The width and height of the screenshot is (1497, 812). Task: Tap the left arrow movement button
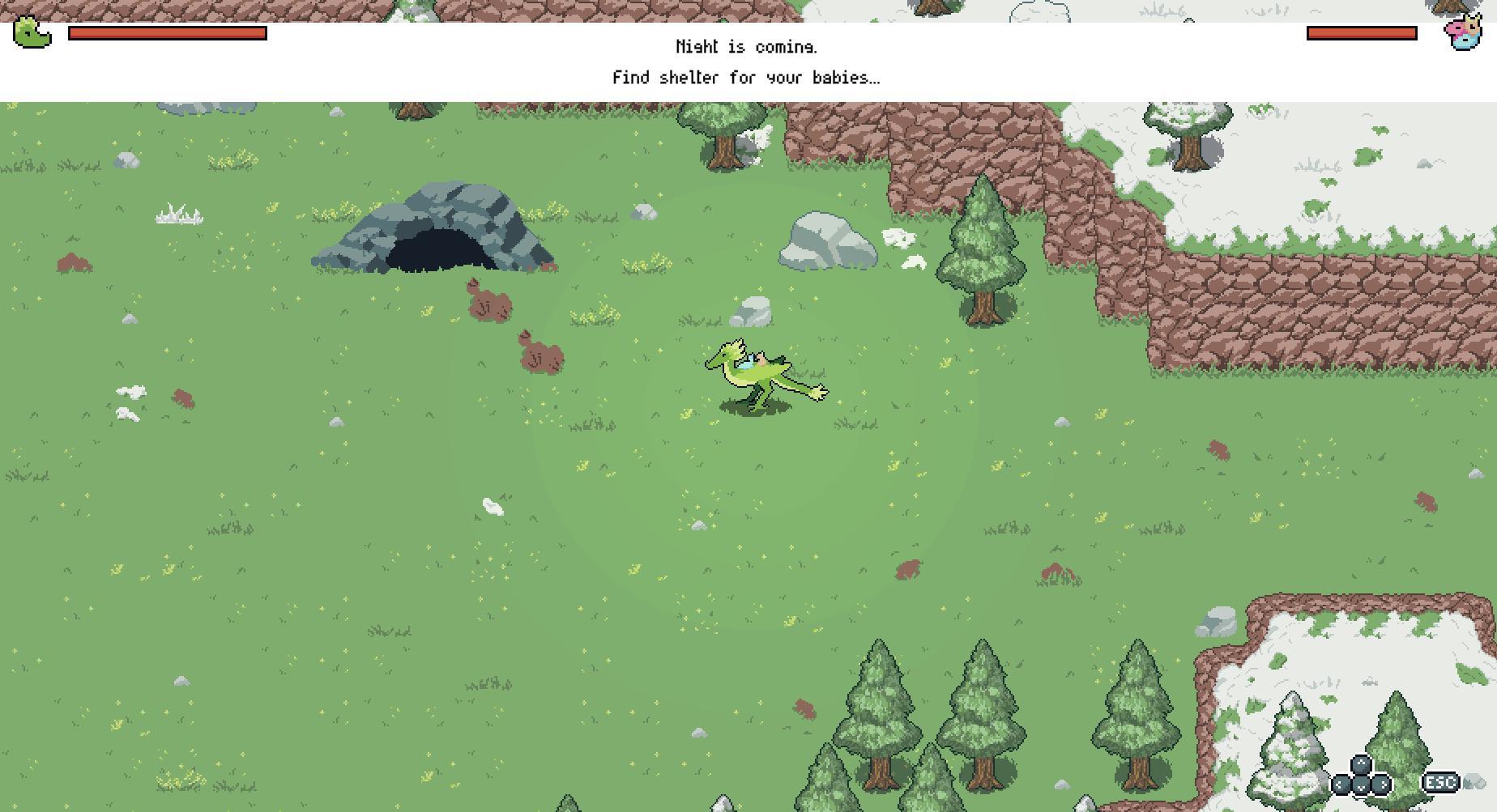(1341, 784)
